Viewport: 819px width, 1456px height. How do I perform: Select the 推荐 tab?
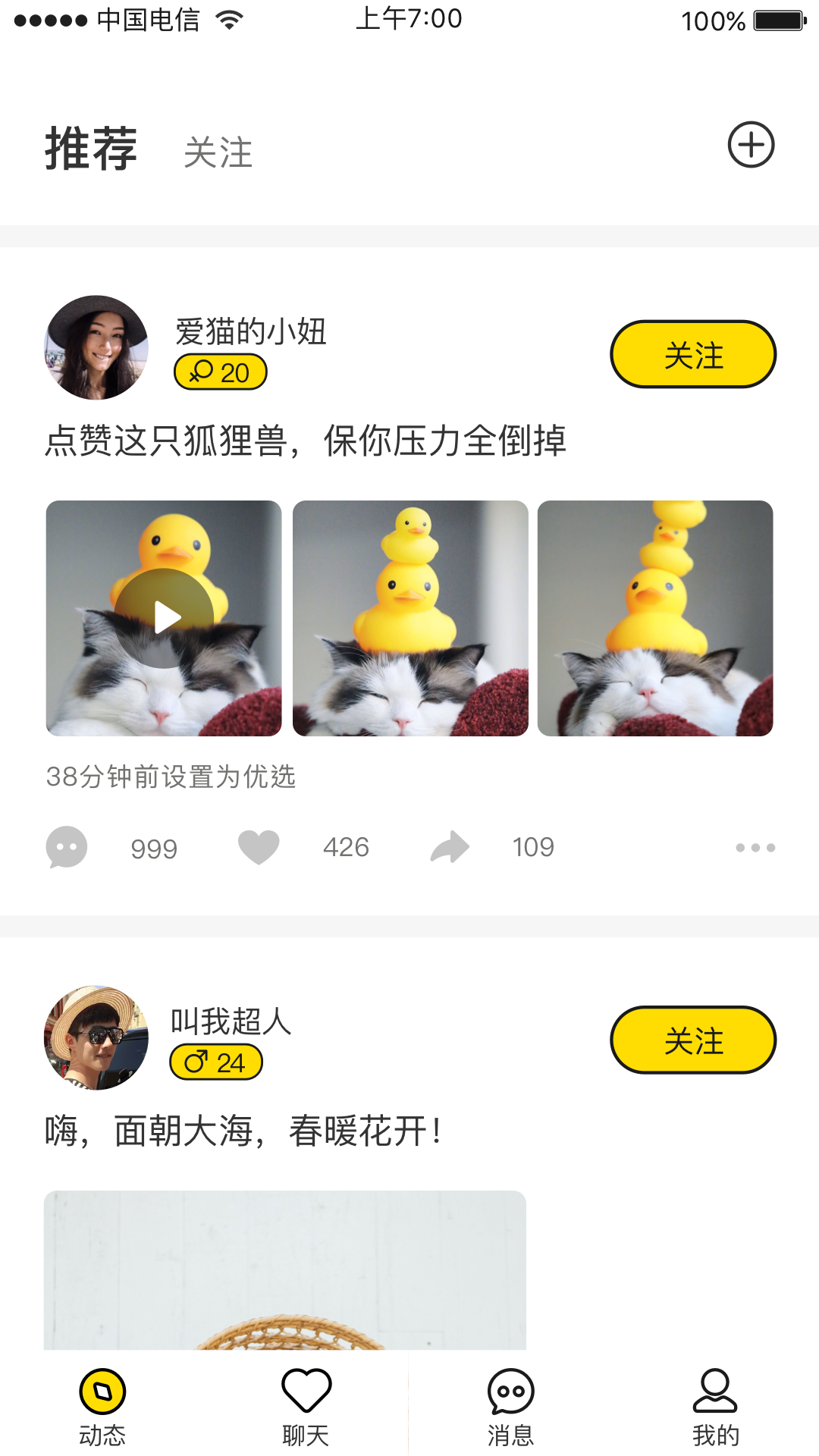(x=90, y=150)
